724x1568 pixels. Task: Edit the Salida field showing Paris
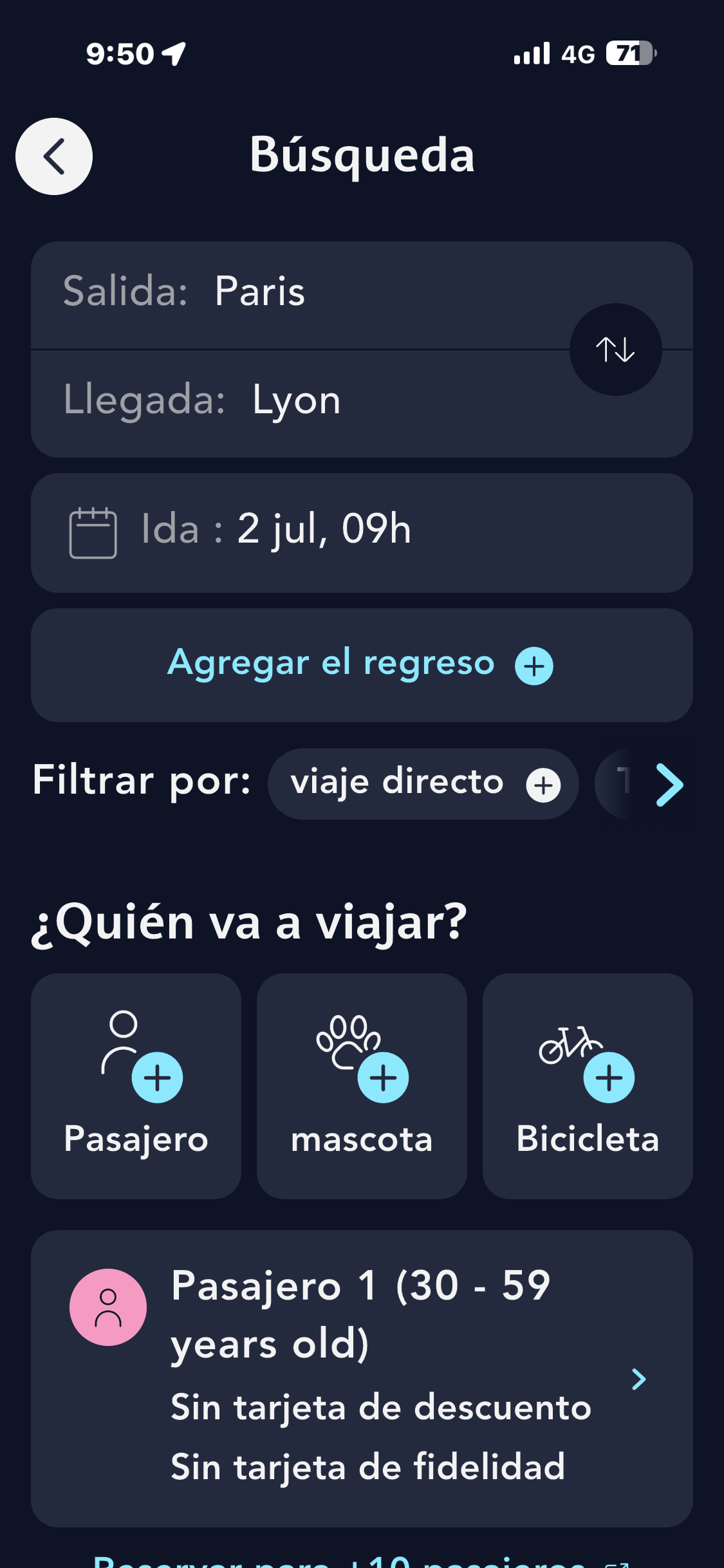[362, 295]
